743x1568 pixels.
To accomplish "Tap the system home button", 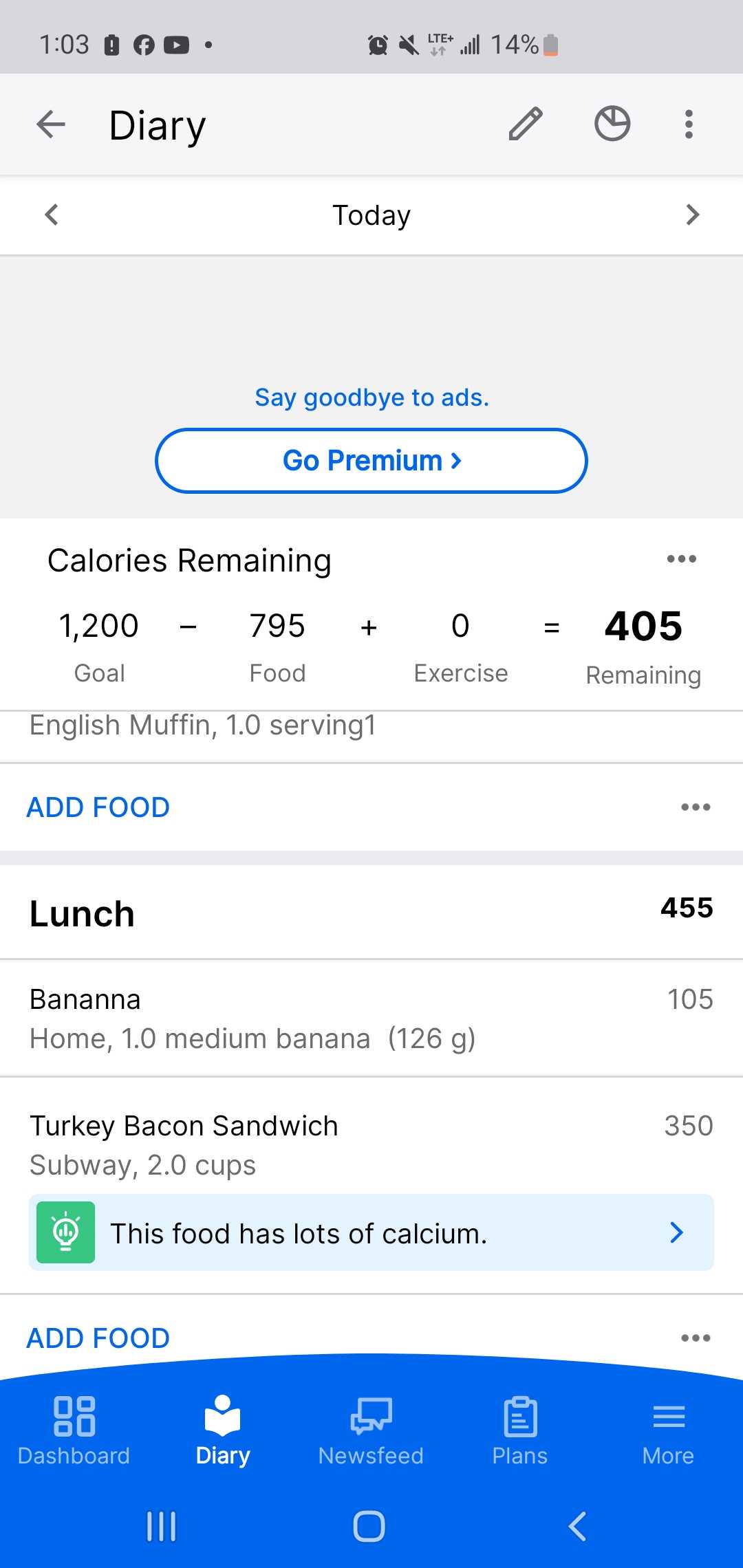I will pos(369,1527).
